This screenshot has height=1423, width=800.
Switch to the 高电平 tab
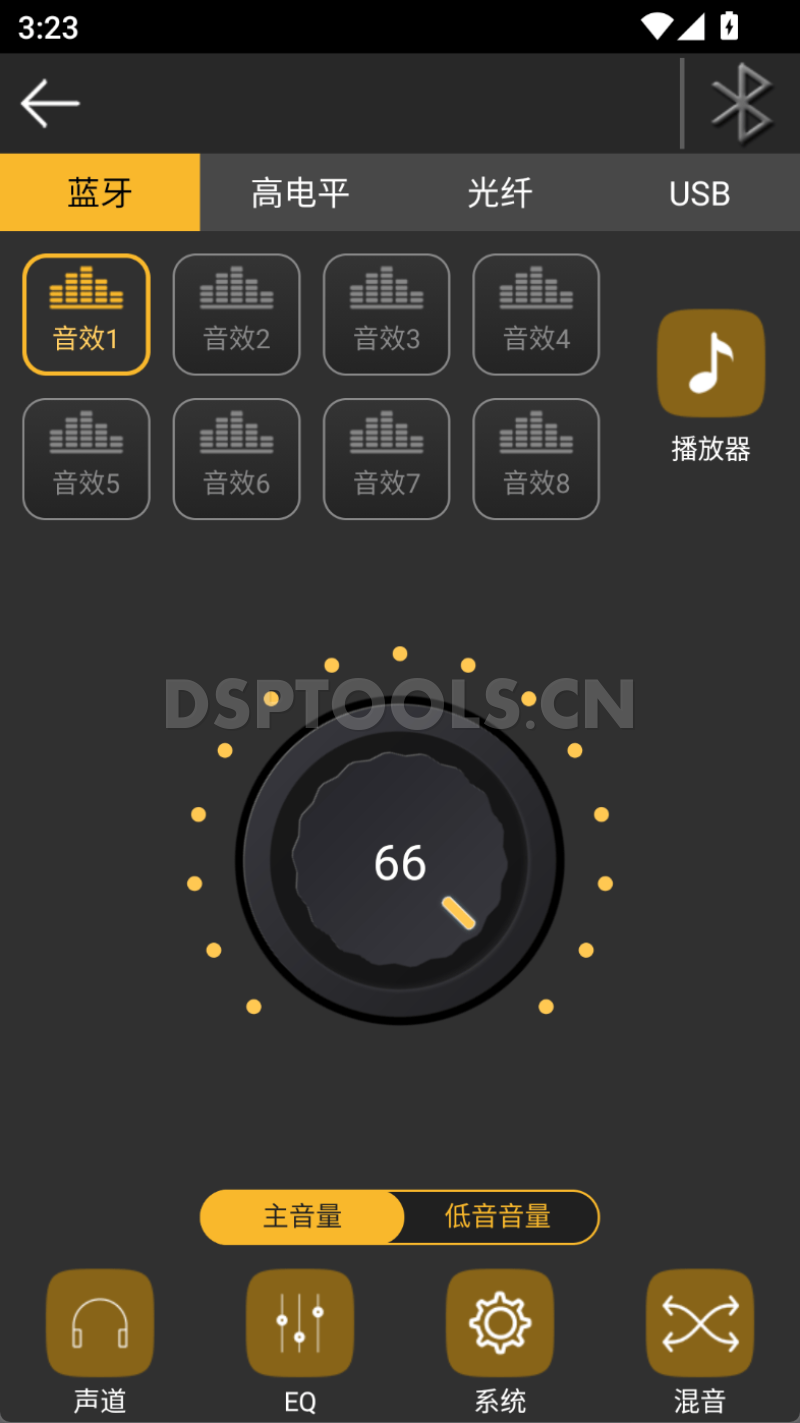point(300,192)
